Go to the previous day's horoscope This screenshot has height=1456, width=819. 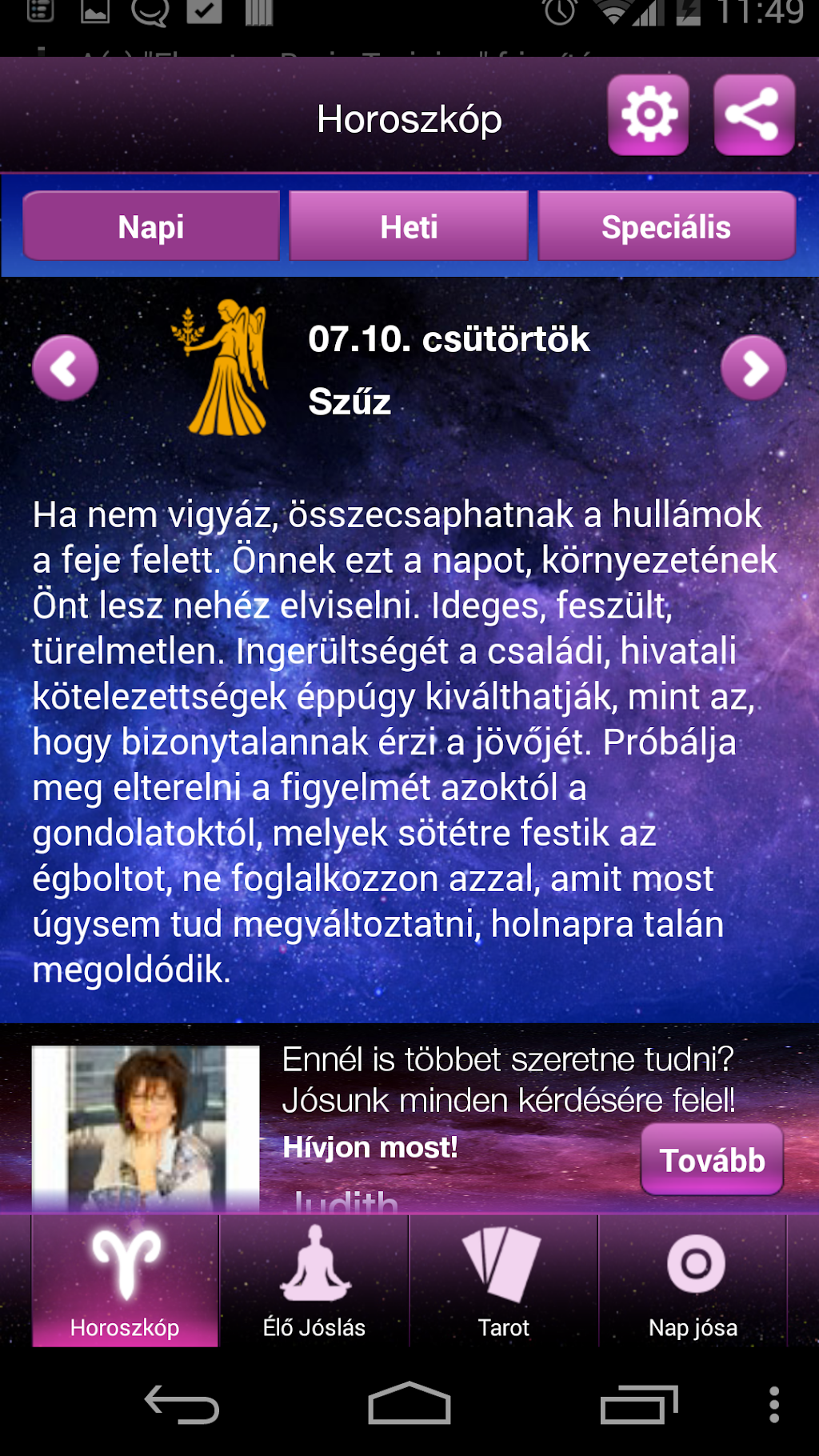click(x=66, y=368)
